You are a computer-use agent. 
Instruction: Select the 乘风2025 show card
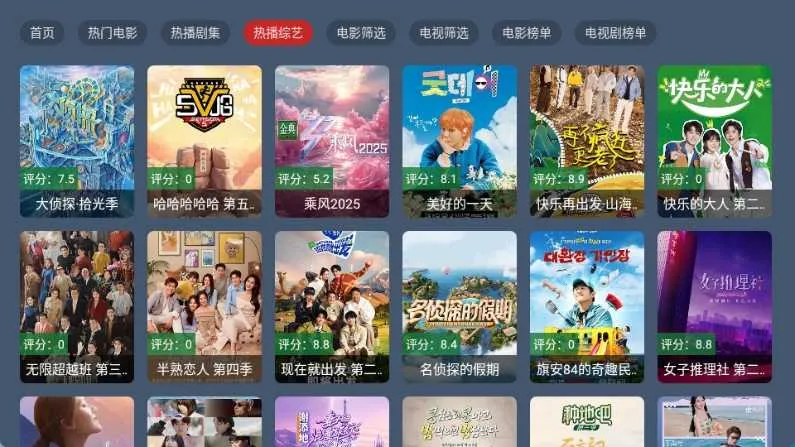click(332, 140)
